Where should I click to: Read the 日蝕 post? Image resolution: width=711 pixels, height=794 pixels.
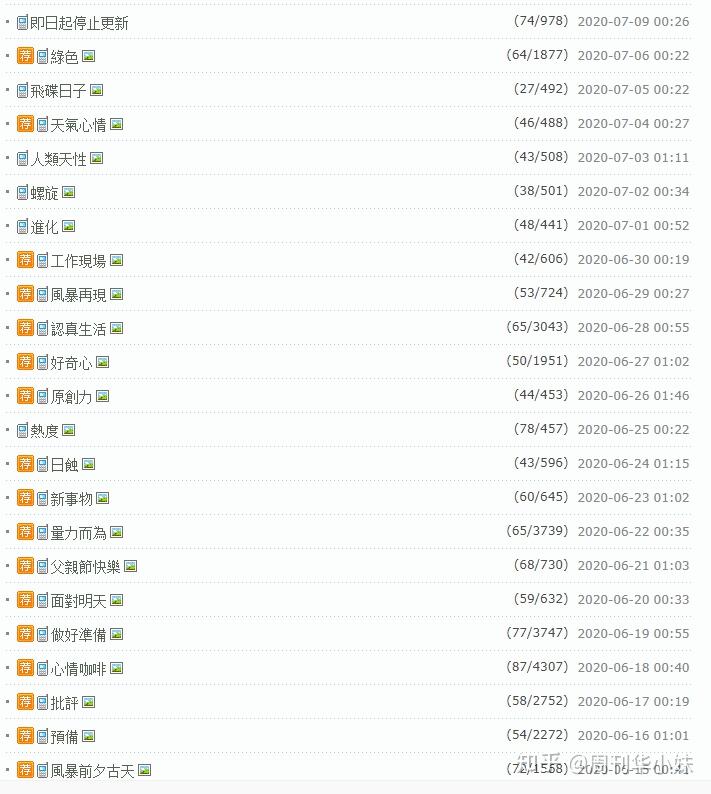[64, 465]
